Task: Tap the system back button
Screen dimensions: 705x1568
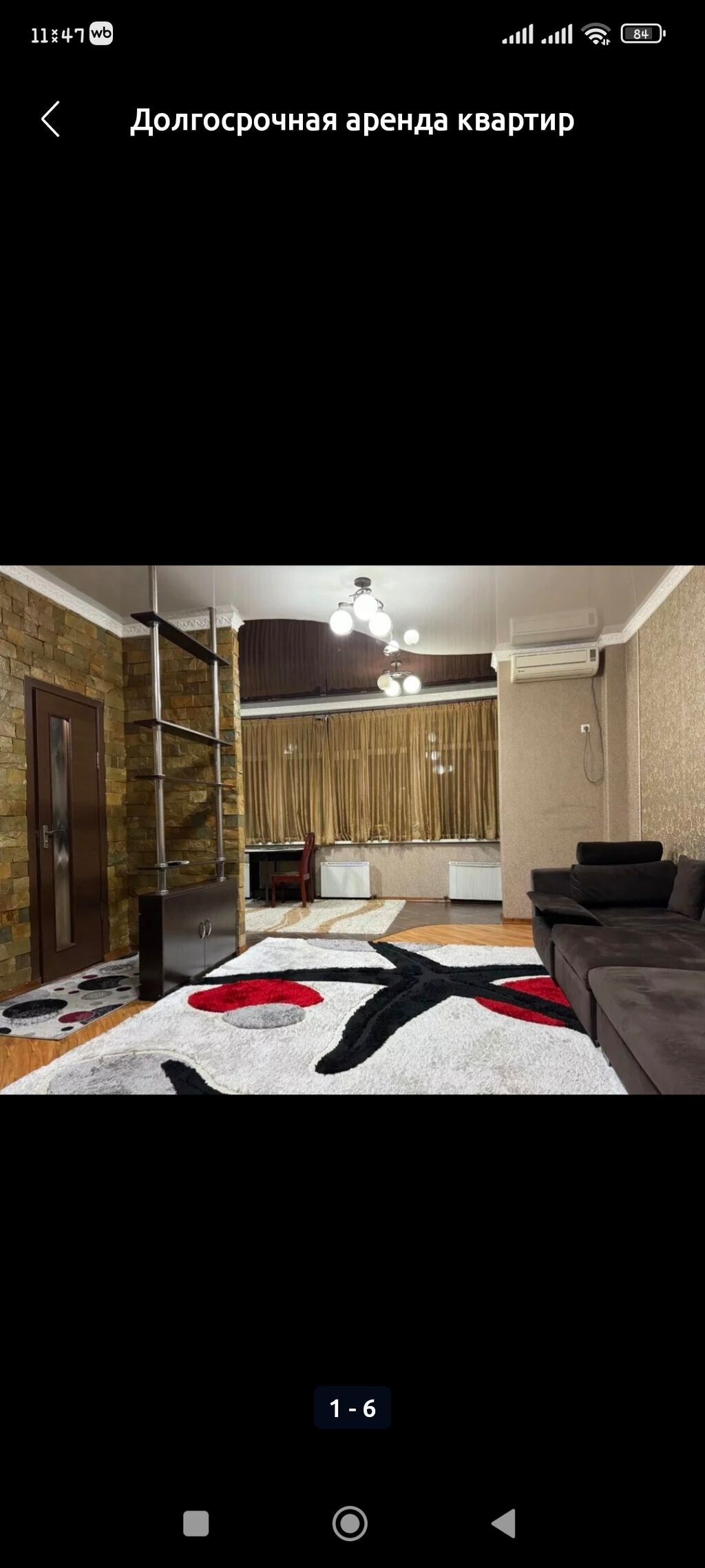Action: click(x=503, y=1523)
